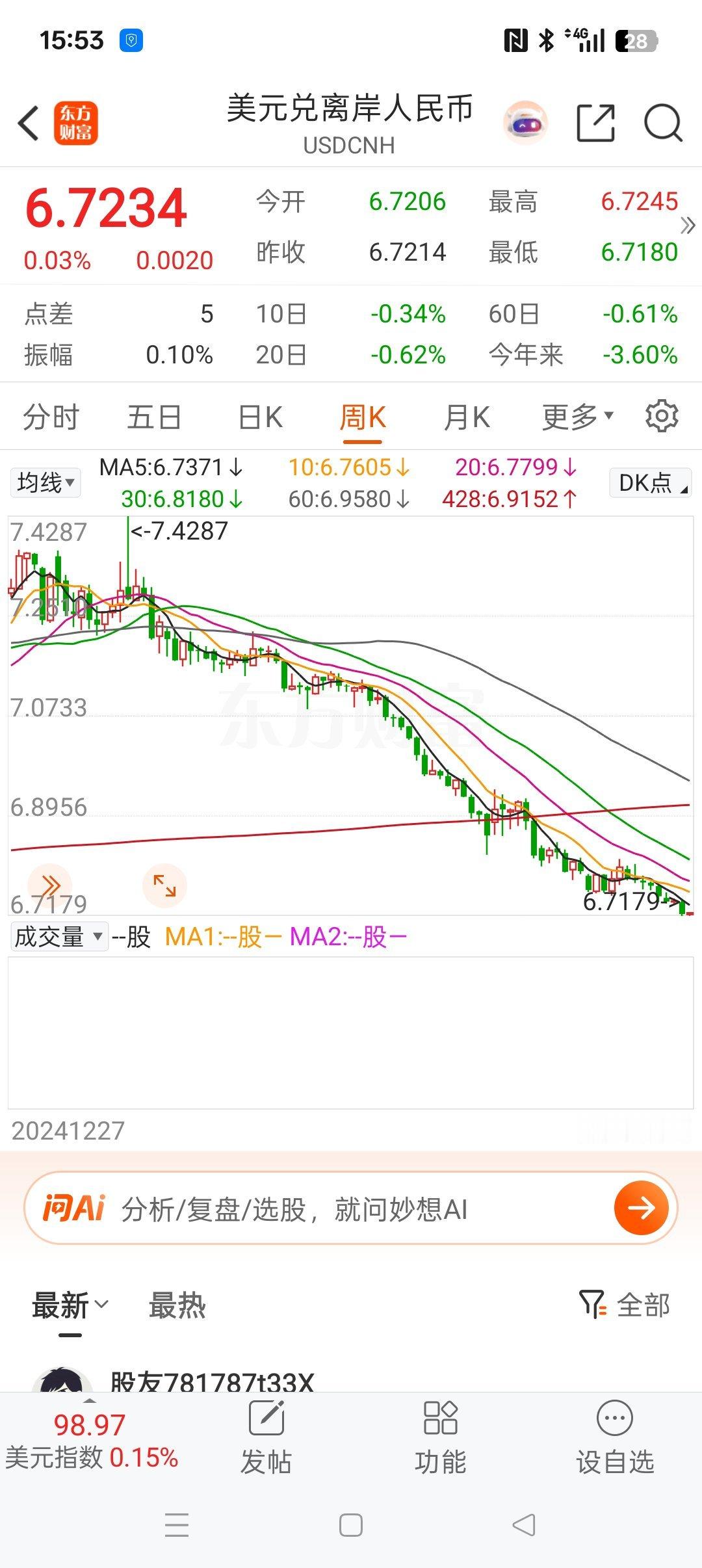
Task: Go back using the top-left arrow
Action: (29, 123)
